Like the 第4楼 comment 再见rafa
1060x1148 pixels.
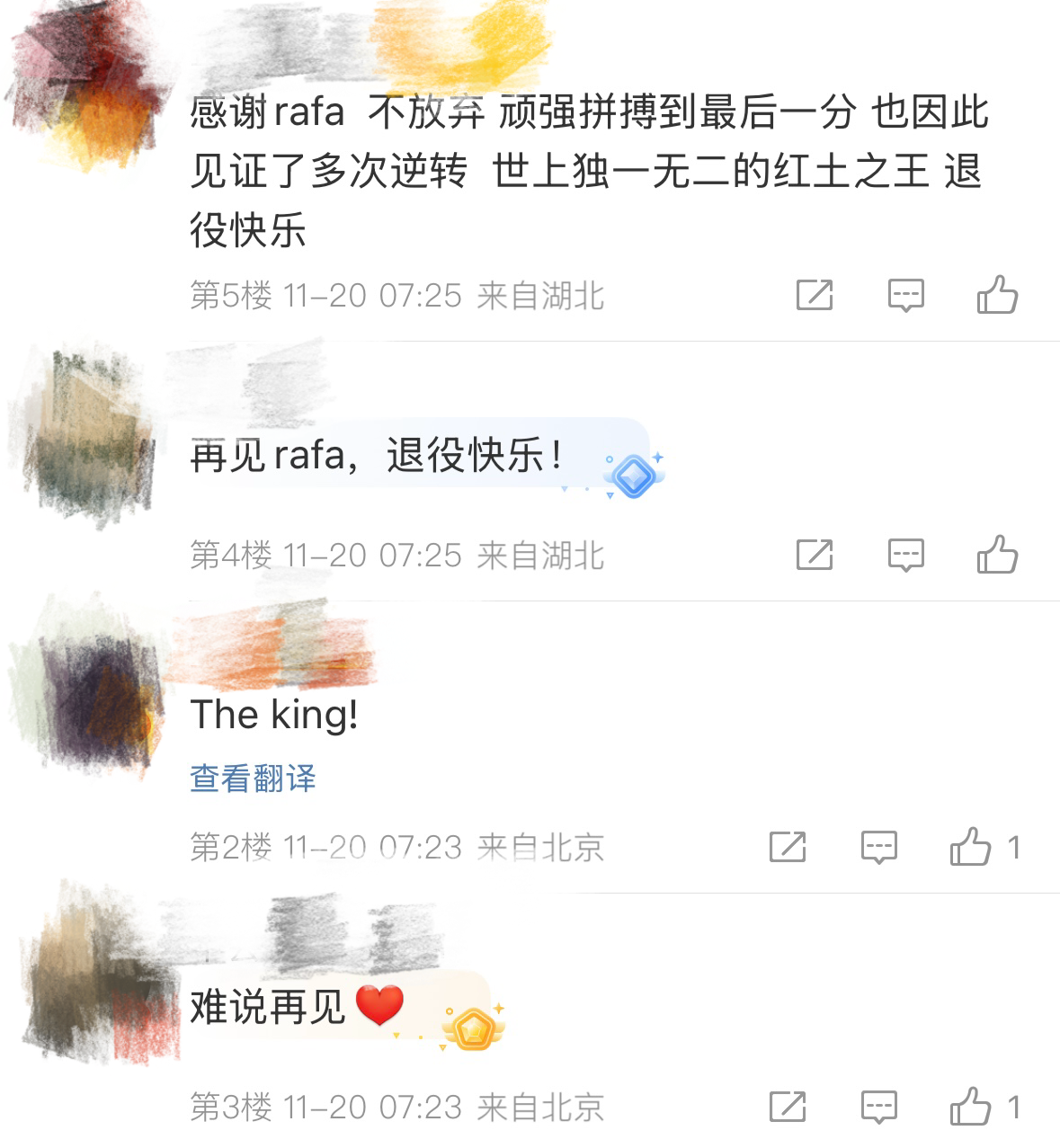(x=997, y=555)
